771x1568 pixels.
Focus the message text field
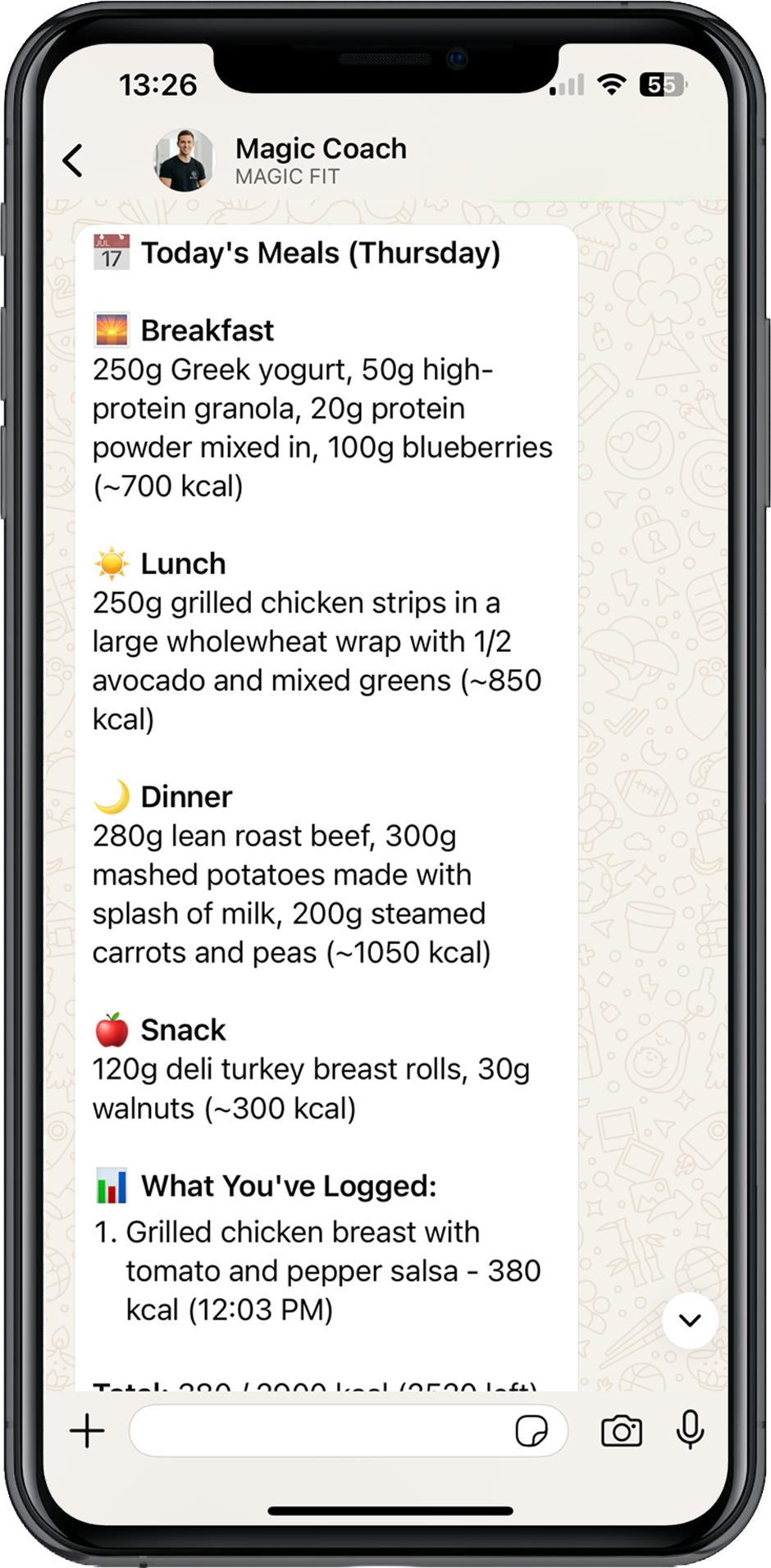[320, 1431]
